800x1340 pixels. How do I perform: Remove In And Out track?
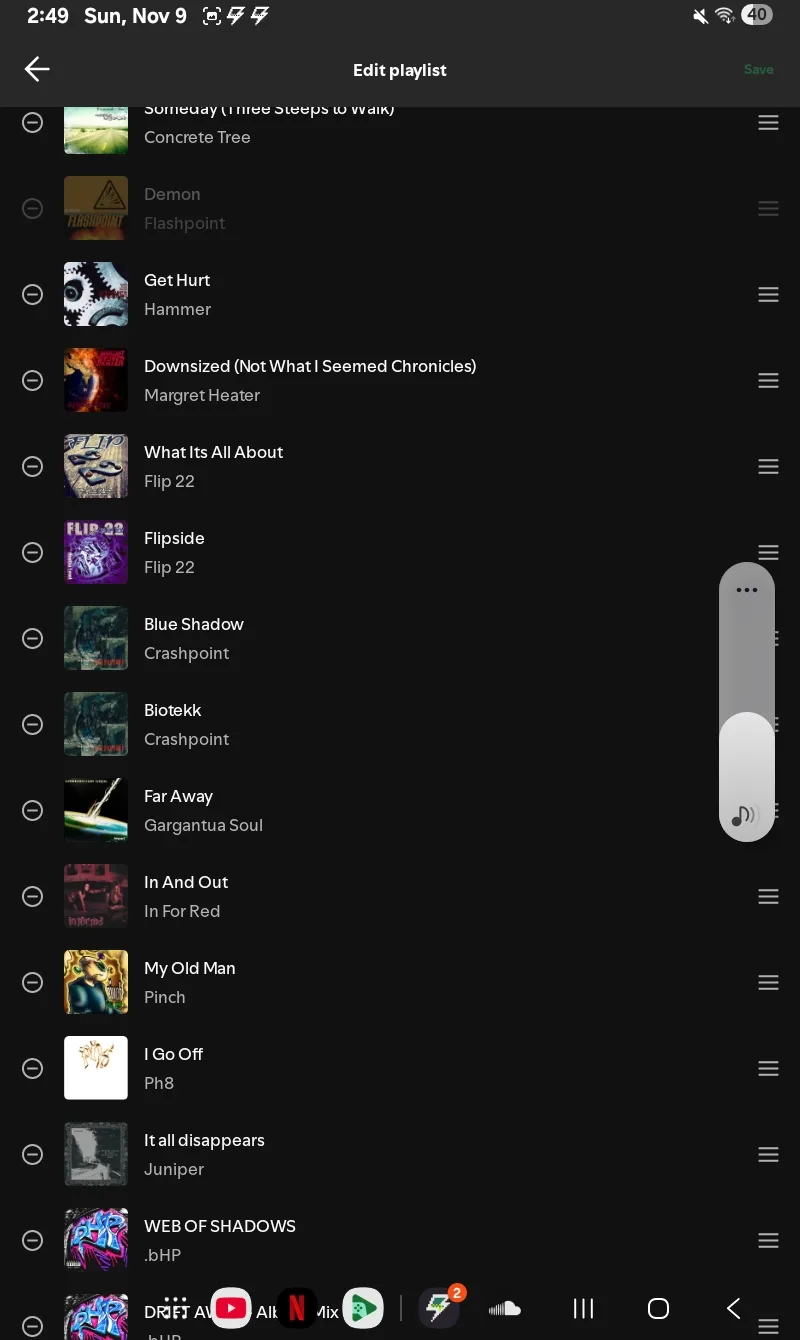(33, 896)
